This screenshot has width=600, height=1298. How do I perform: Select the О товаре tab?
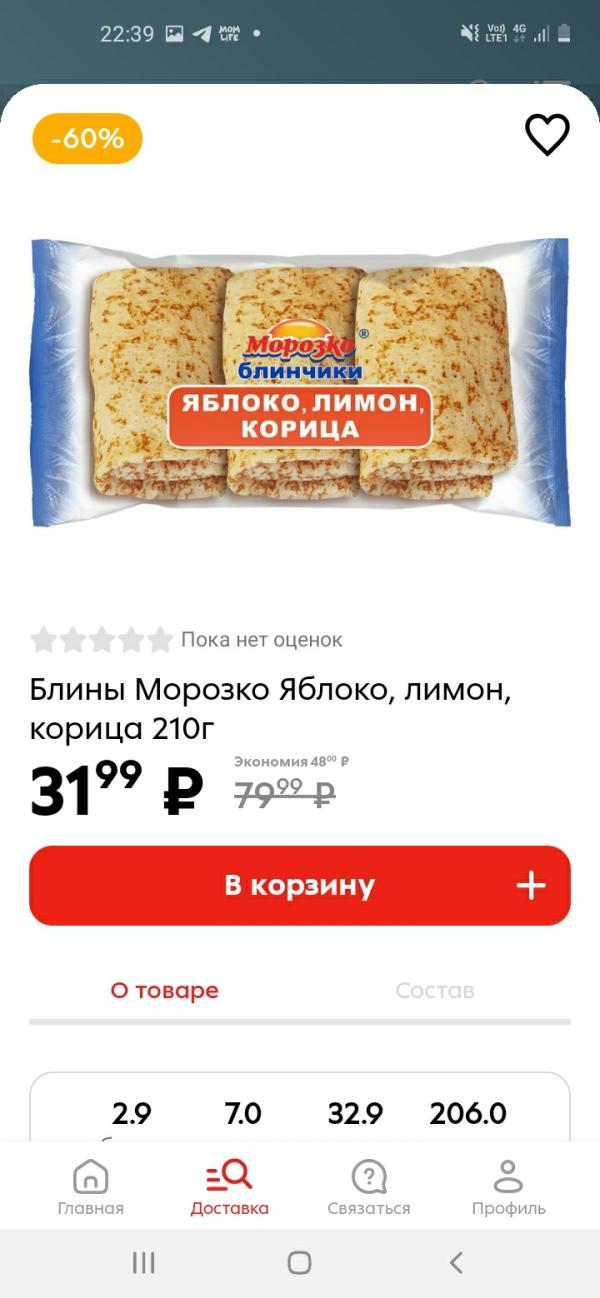coord(164,991)
